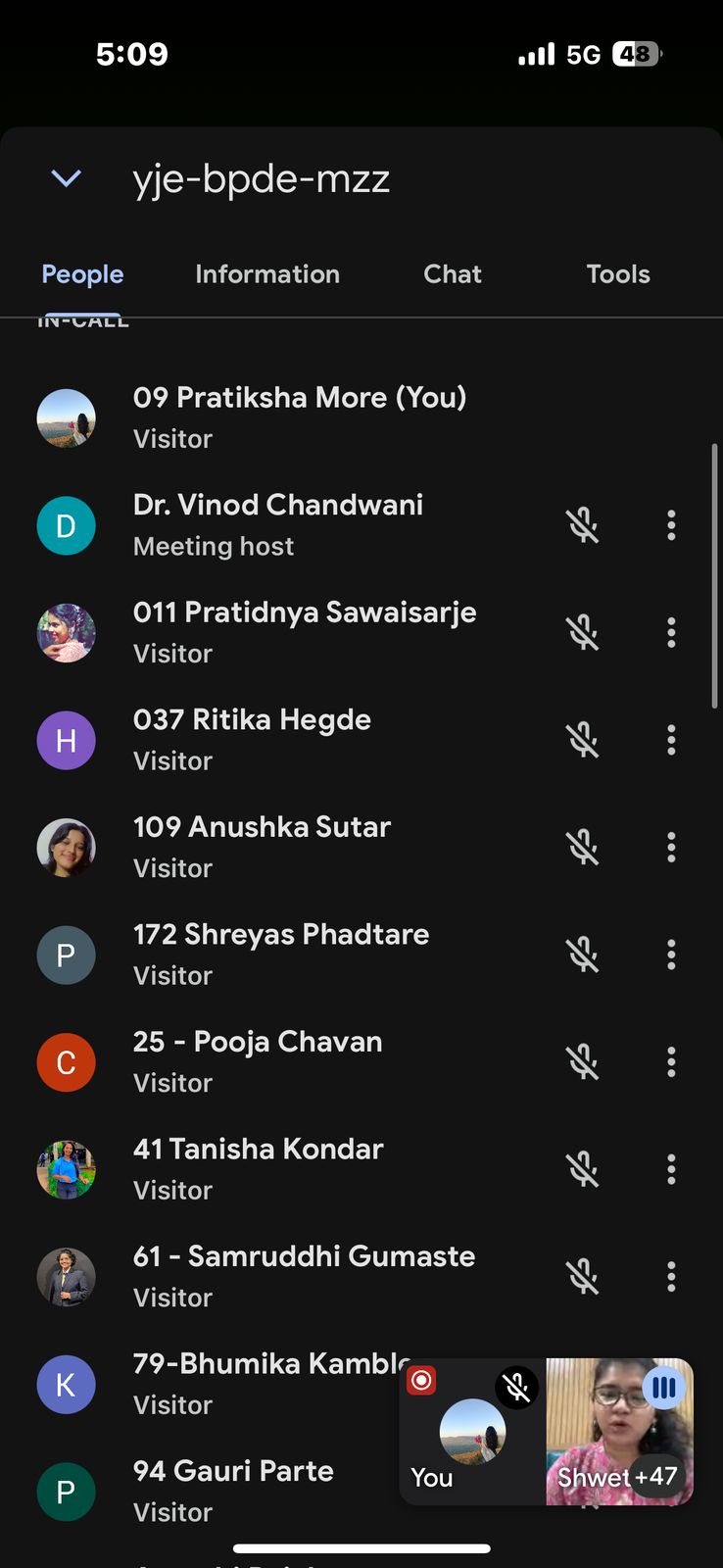Go to the Tools tab

tap(617, 274)
